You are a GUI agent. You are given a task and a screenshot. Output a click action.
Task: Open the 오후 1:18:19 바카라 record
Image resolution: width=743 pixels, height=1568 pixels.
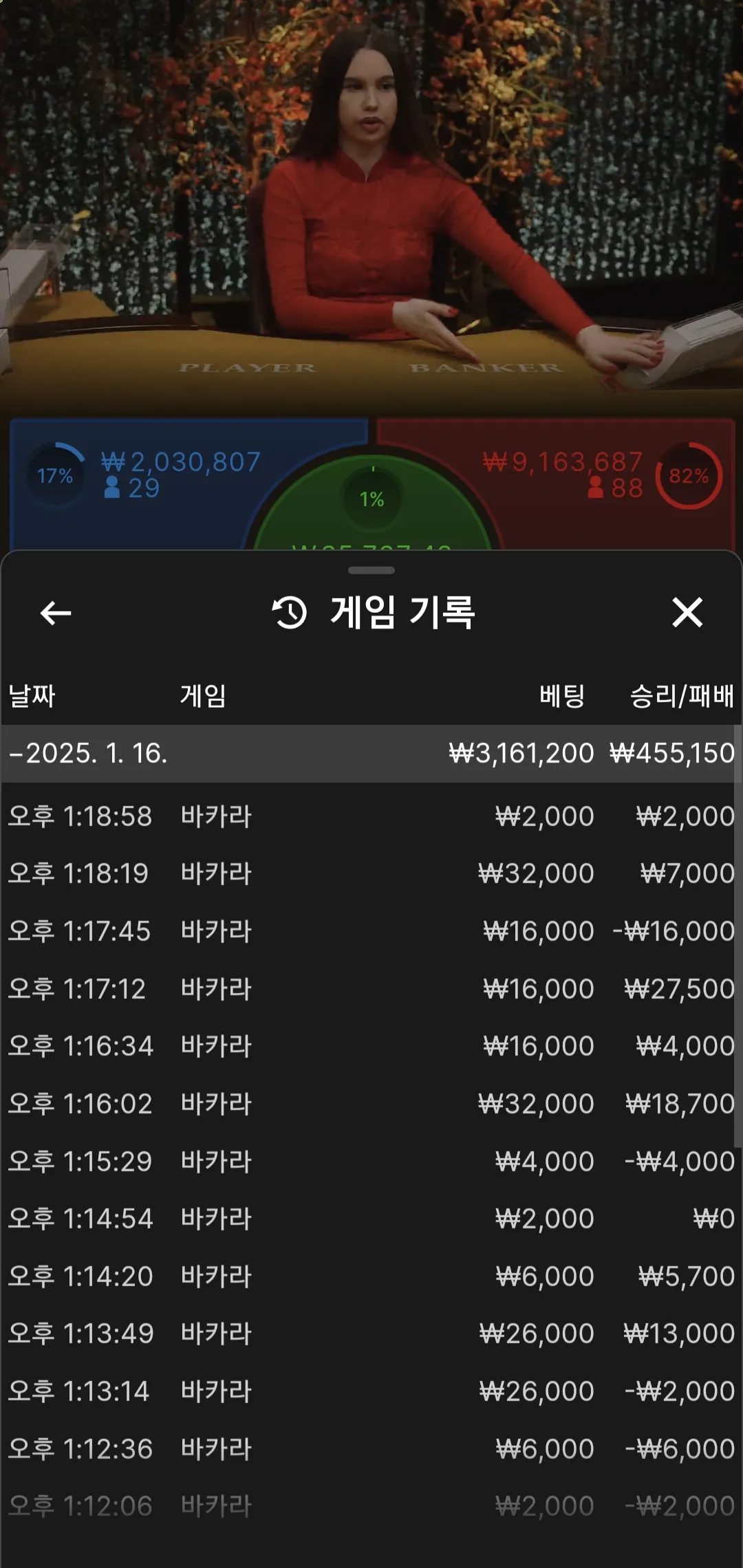[x=370, y=873]
